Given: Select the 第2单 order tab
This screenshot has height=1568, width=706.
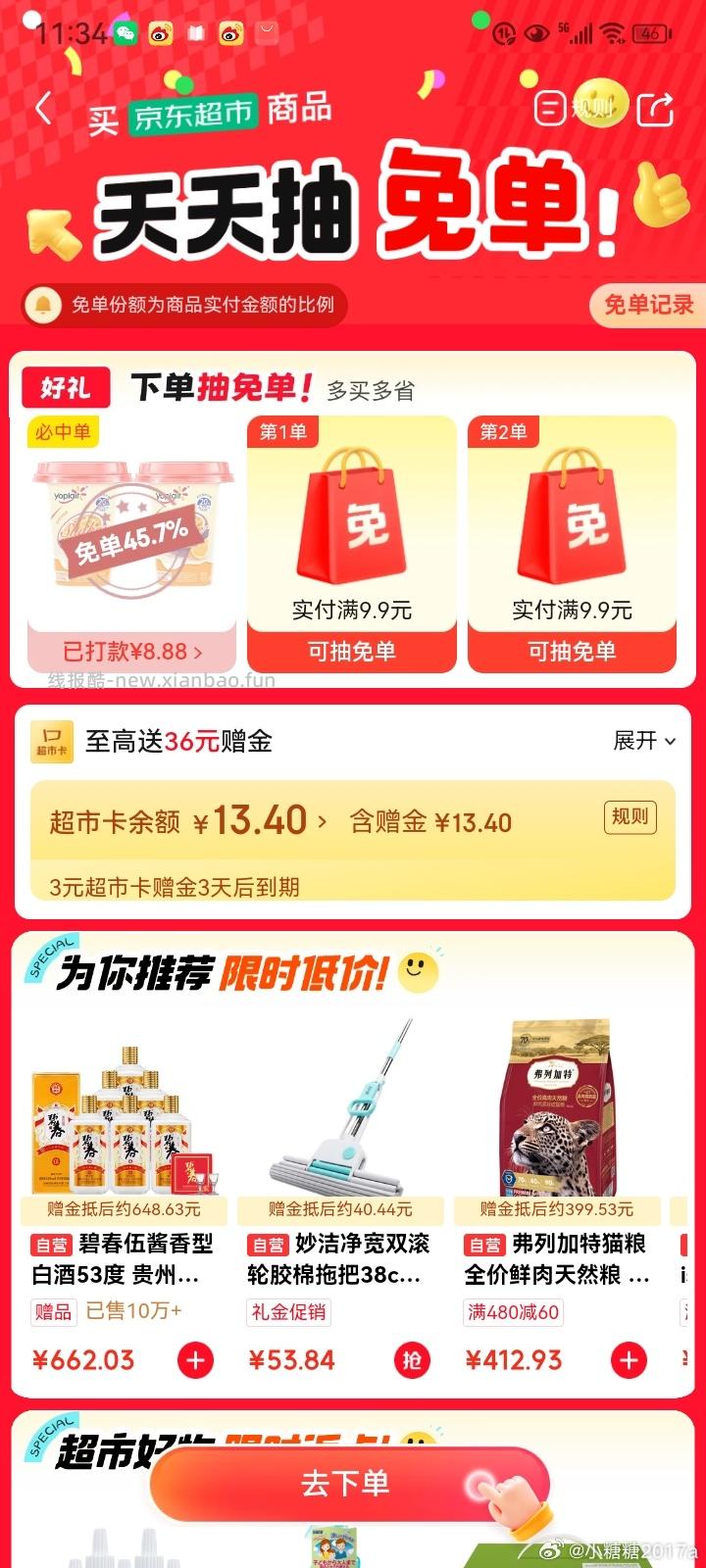Looking at the screenshot, I should (x=502, y=431).
